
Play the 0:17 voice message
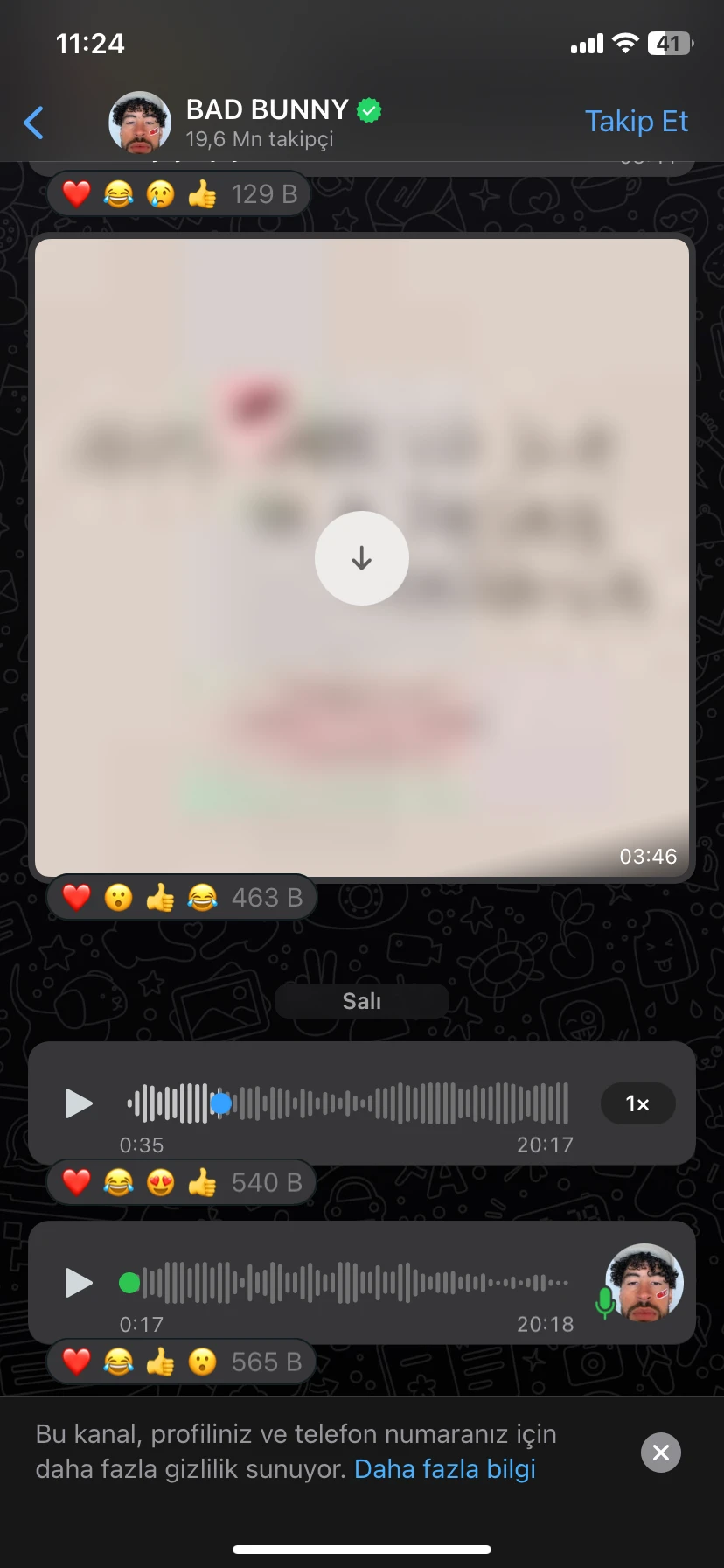[x=79, y=1283]
